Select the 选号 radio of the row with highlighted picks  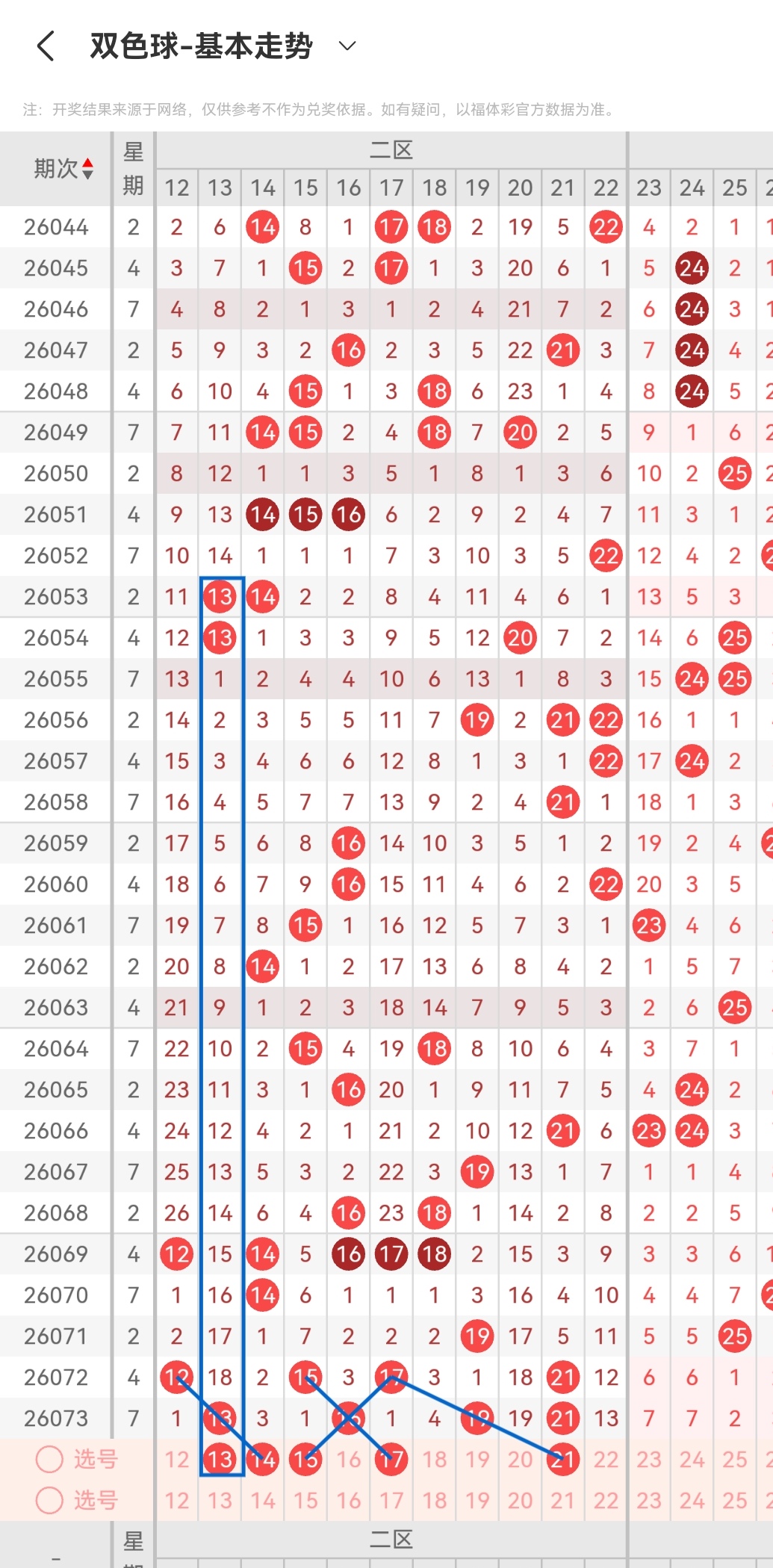pyautogui.click(x=49, y=1459)
